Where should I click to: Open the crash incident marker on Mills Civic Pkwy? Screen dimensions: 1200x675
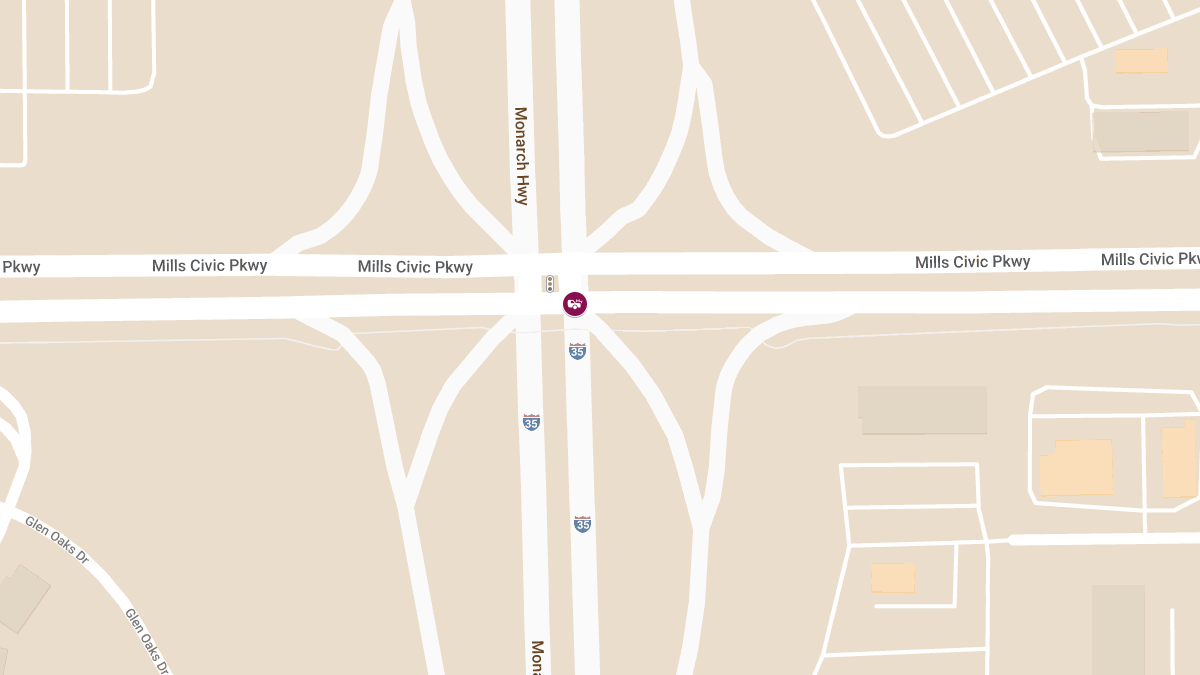click(x=574, y=303)
